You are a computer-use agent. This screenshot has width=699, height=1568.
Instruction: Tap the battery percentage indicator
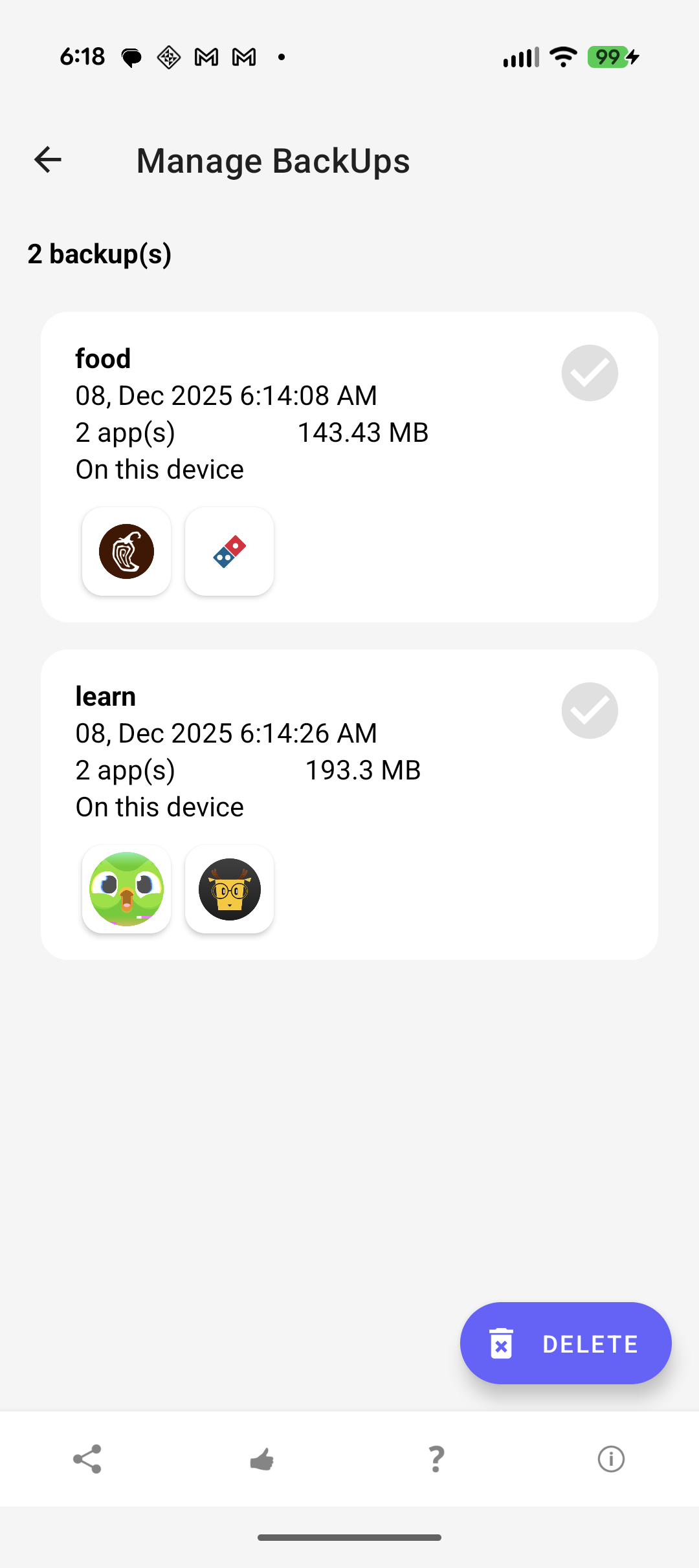(x=609, y=57)
